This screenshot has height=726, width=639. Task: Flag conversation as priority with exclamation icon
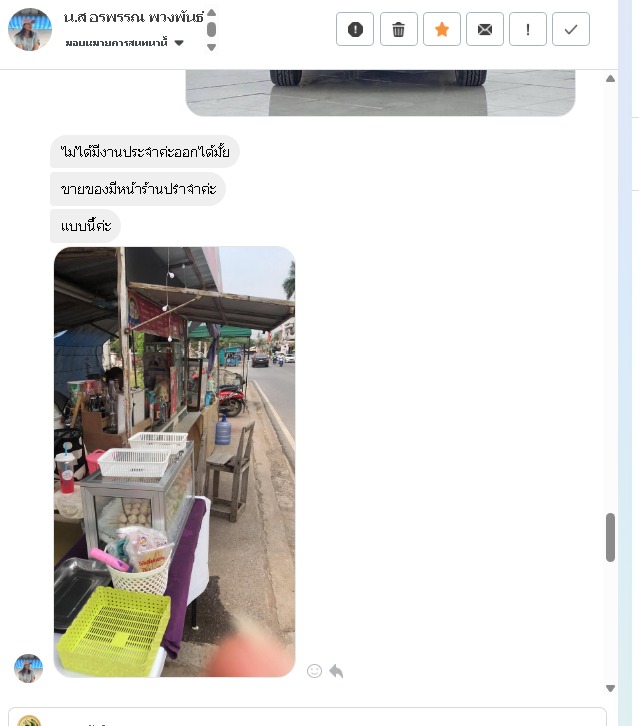coord(528,29)
